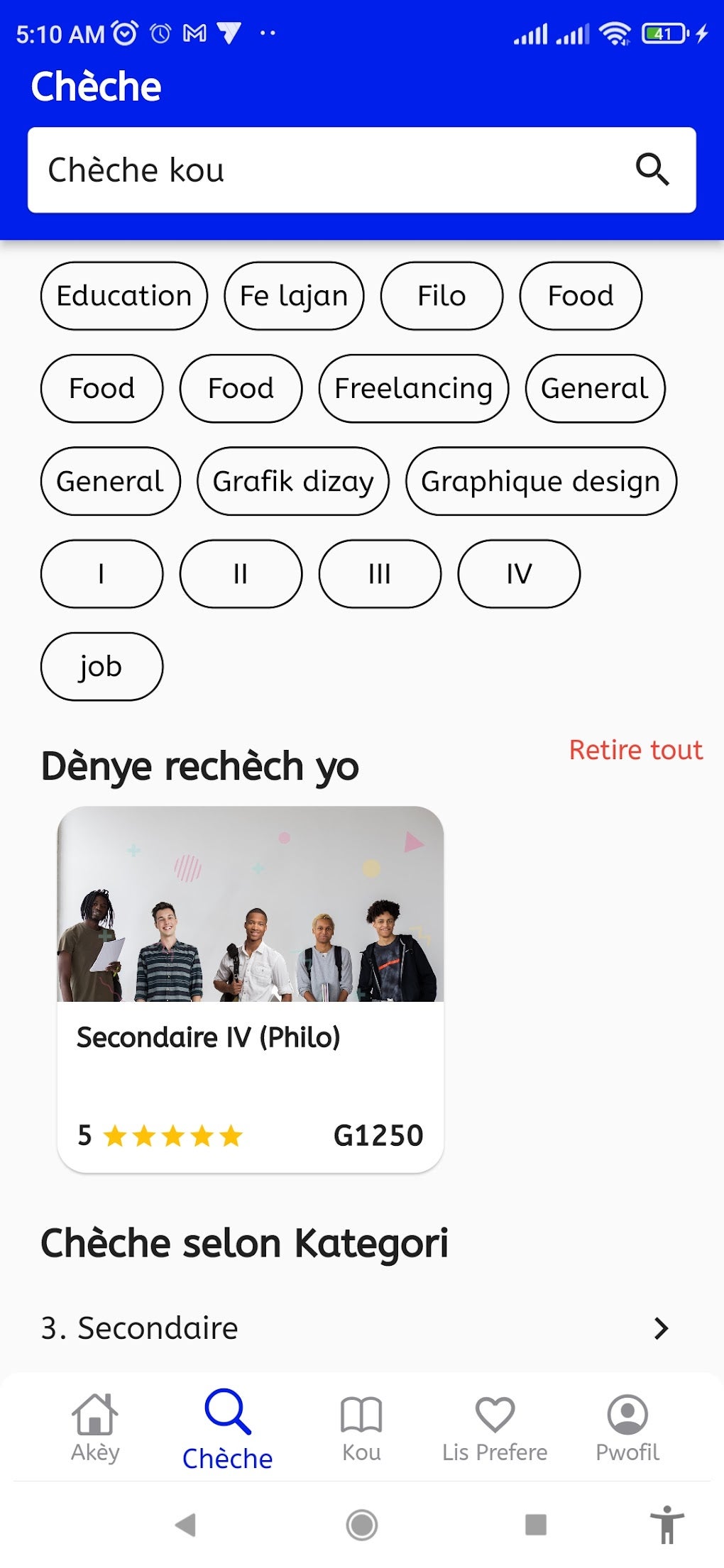Select the job chip

tap(102, 667)
